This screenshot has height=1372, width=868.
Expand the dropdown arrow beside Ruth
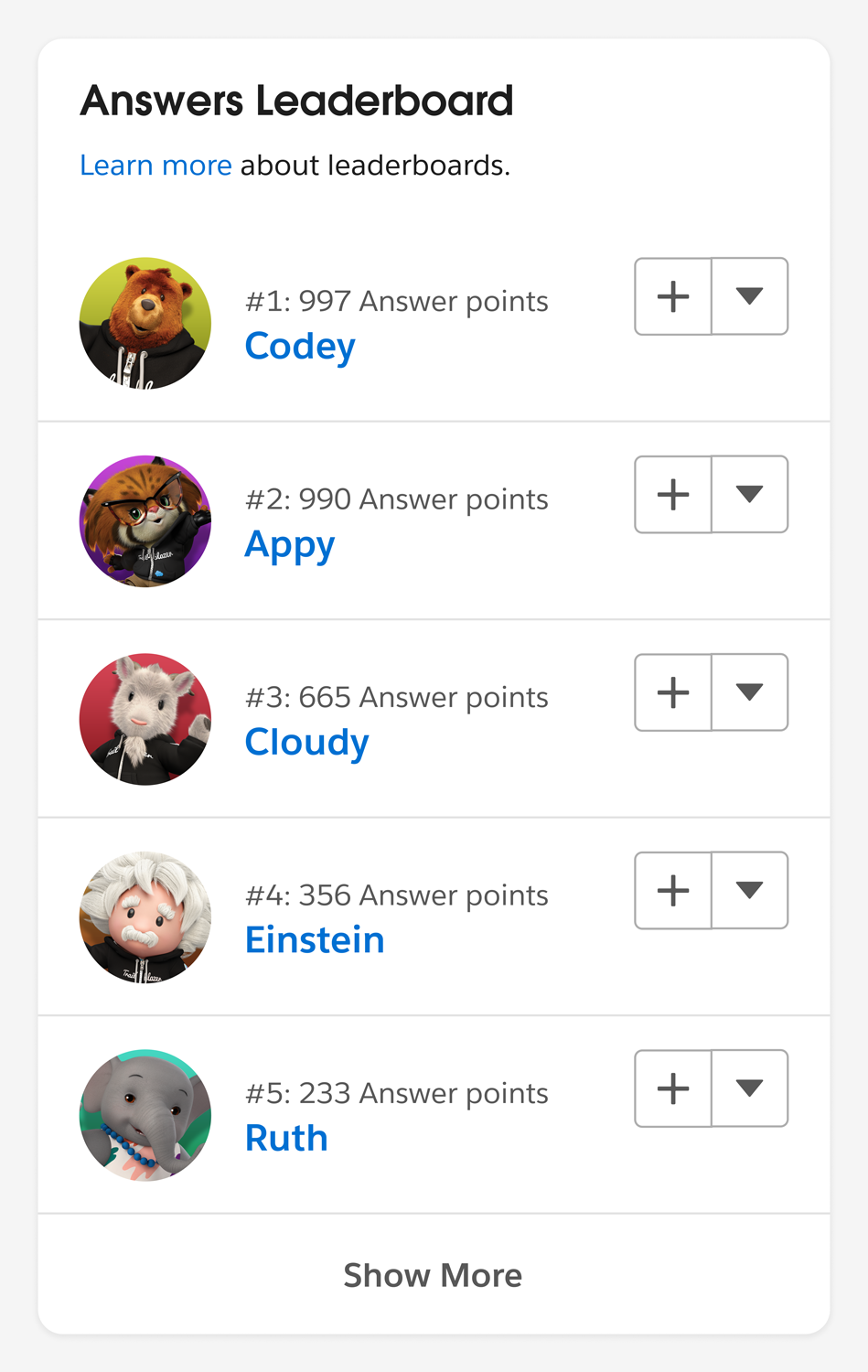click(749, 1088)
